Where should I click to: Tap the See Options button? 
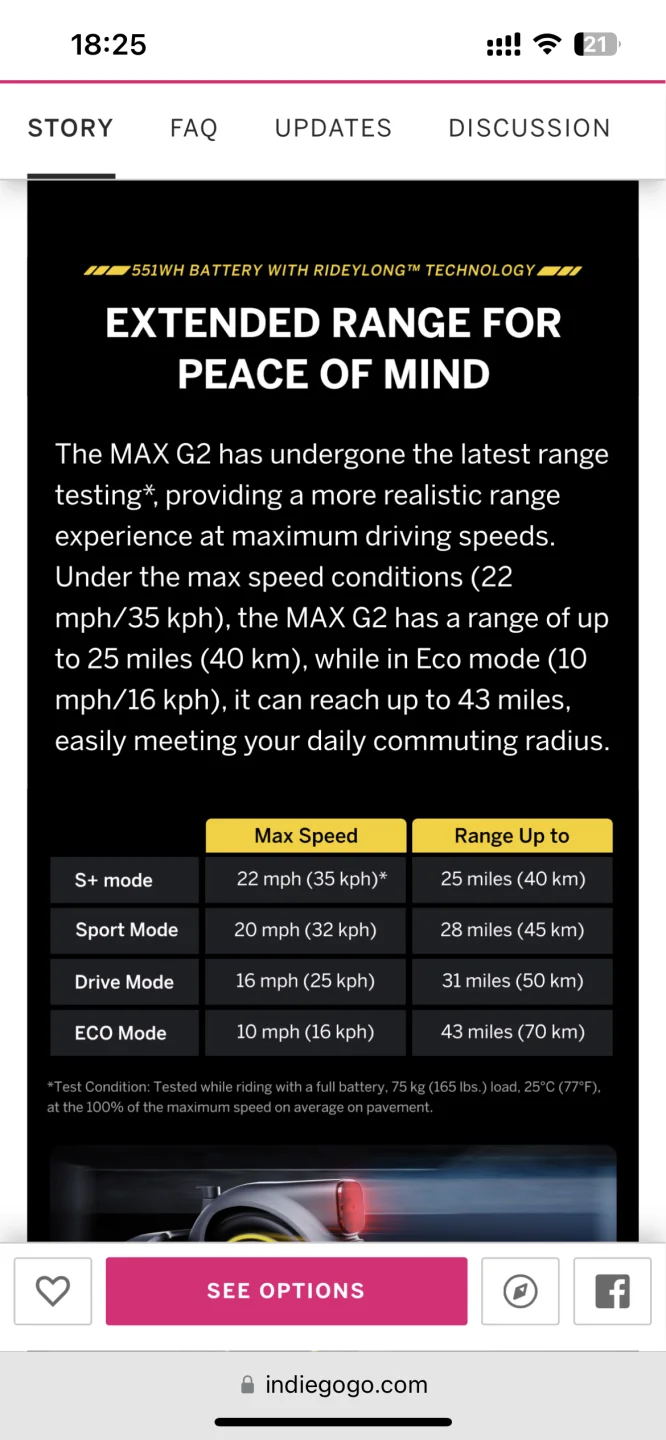pyautogui.click(x=286, y=1291)
